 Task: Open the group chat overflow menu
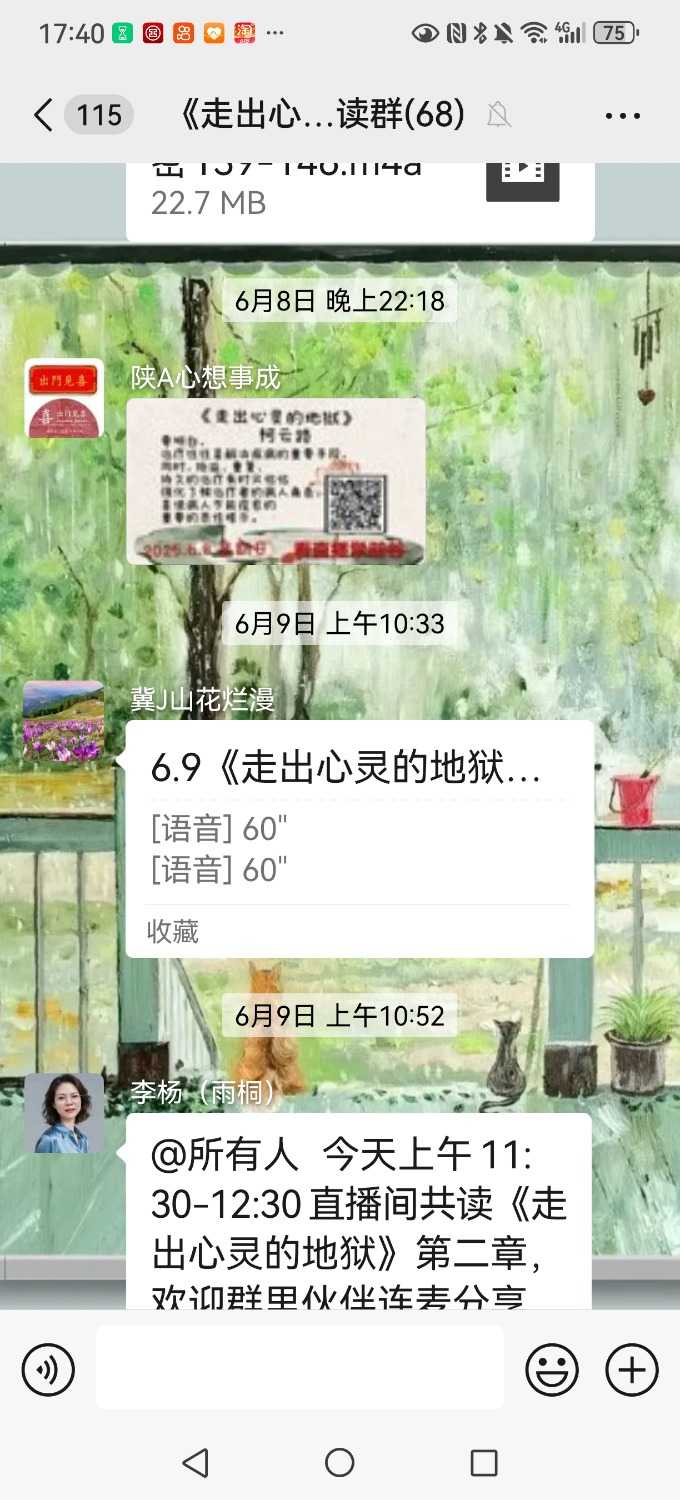(x=622, y=116)
